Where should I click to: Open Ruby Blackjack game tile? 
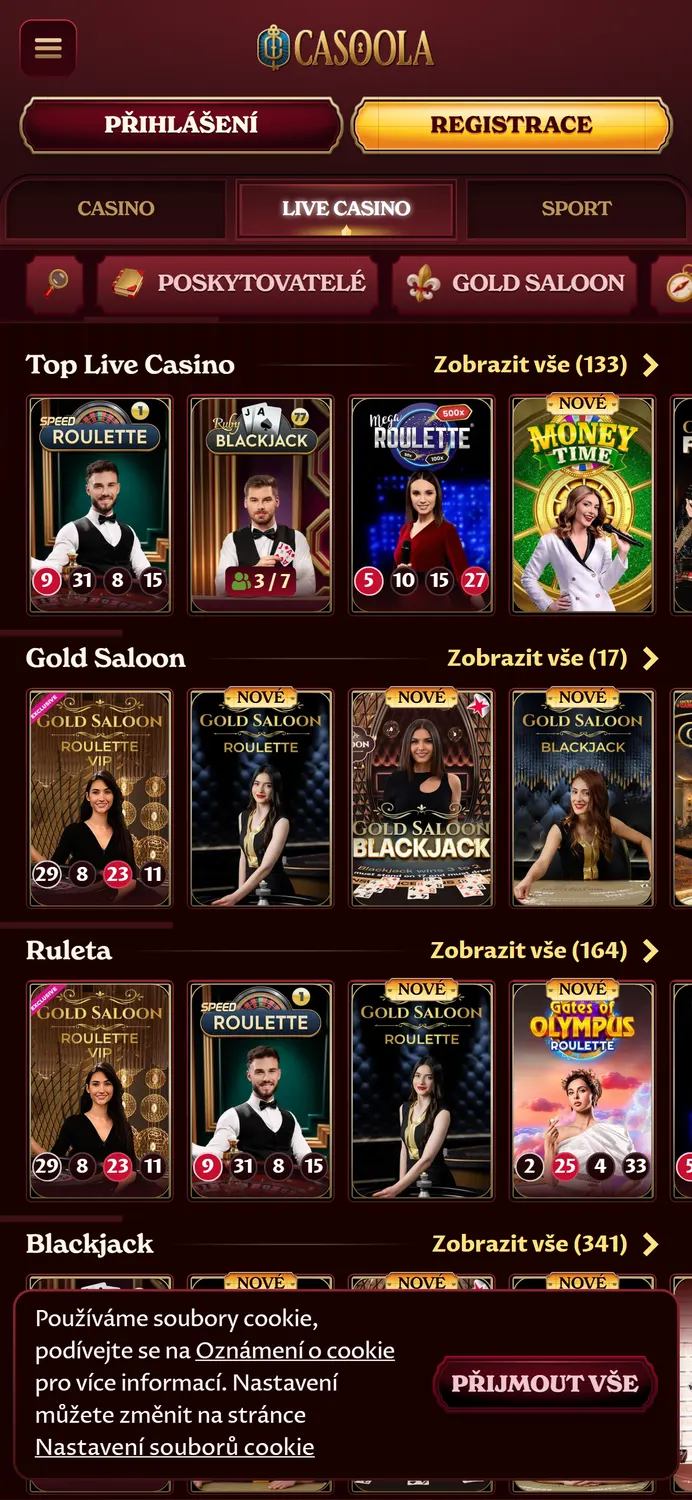point(261,505)
